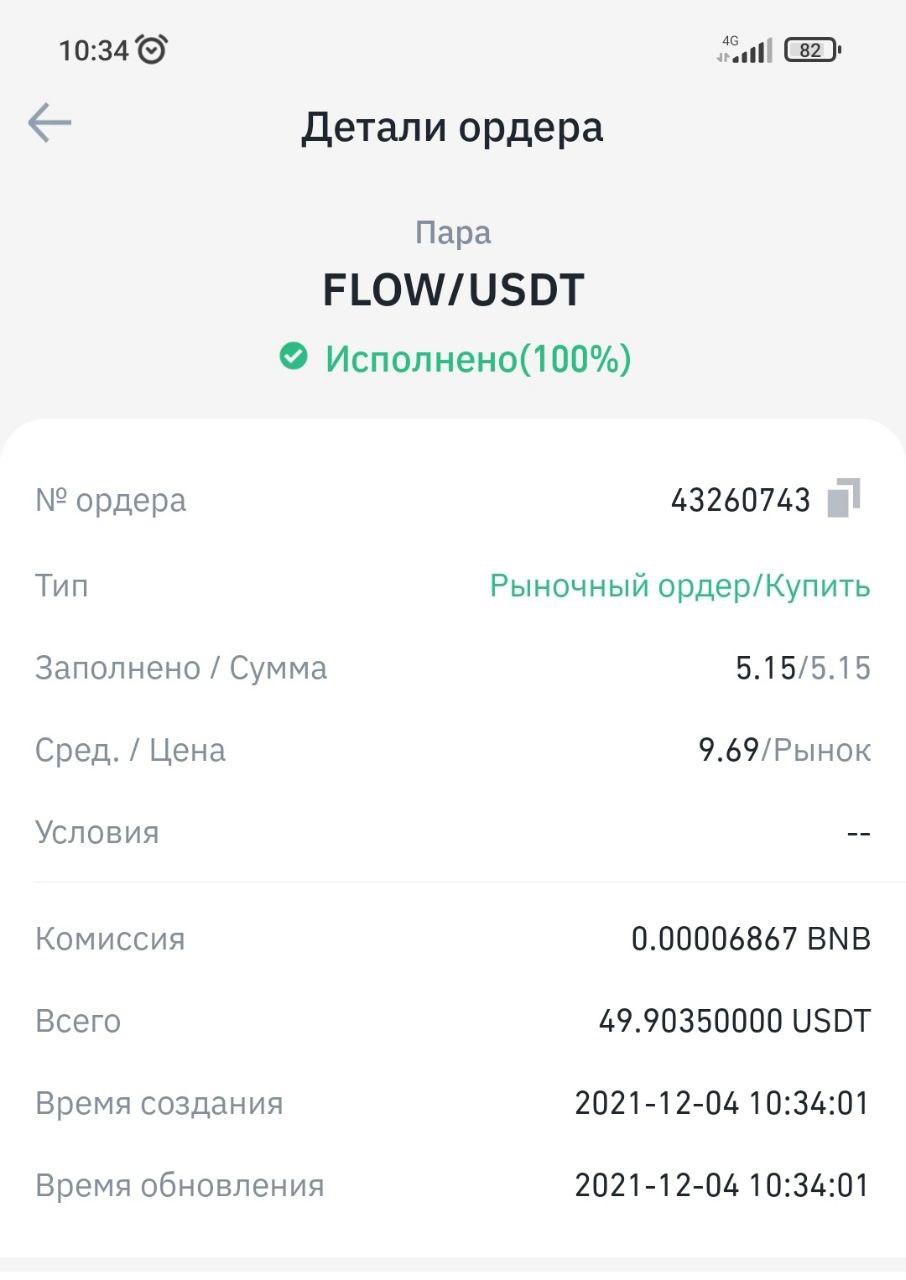906x1280 pixels.
Task: Copy order number 43260743
Action: pos(843,498)
